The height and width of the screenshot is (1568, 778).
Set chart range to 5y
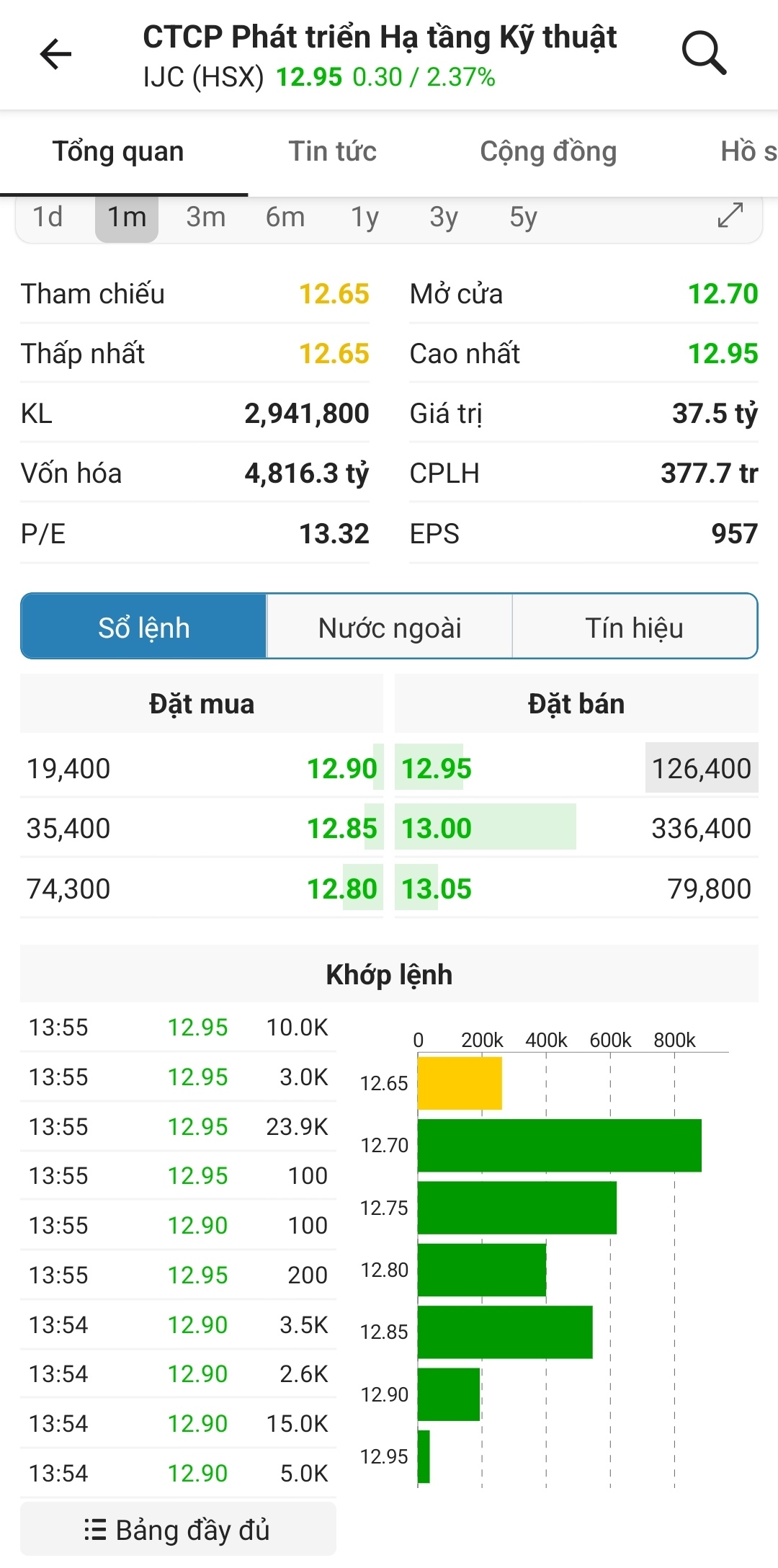click(523, 217)
